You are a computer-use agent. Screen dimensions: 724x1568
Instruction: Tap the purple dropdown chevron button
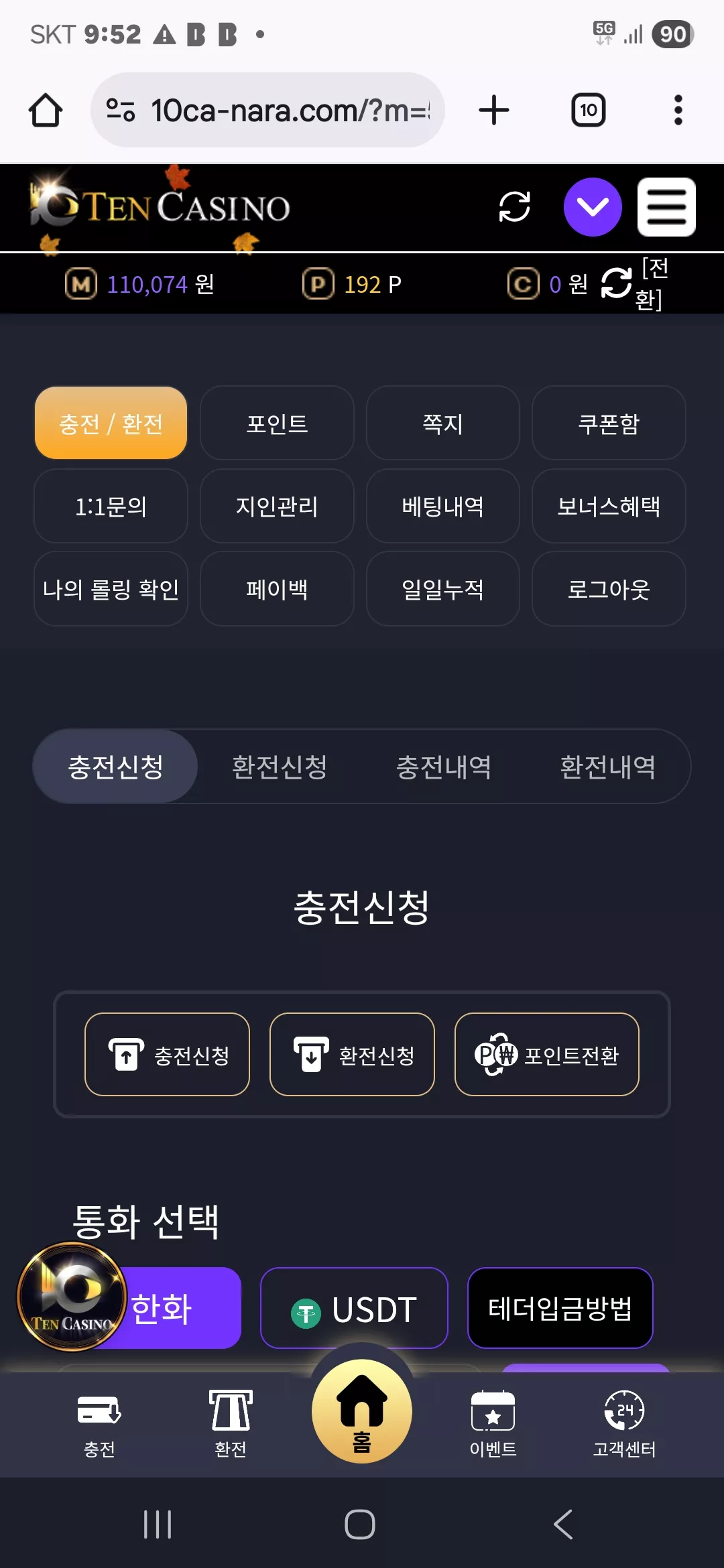(x=593, y=207)
